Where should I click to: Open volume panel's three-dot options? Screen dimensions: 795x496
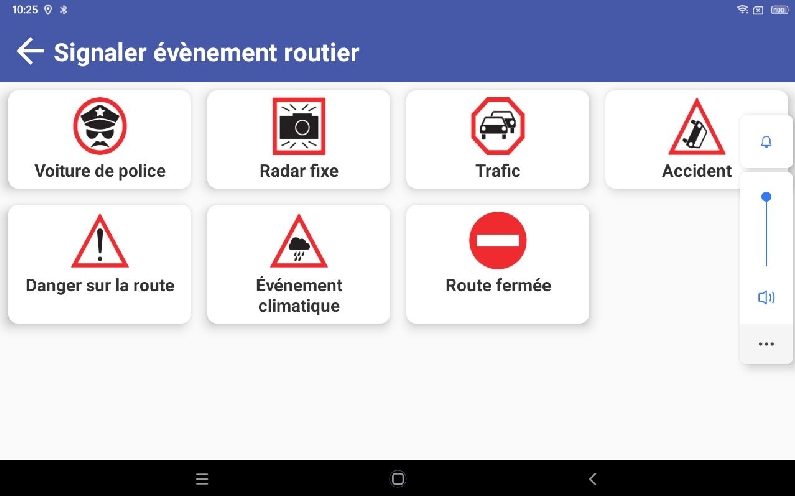pyautogui.click(x=766, y=344)
